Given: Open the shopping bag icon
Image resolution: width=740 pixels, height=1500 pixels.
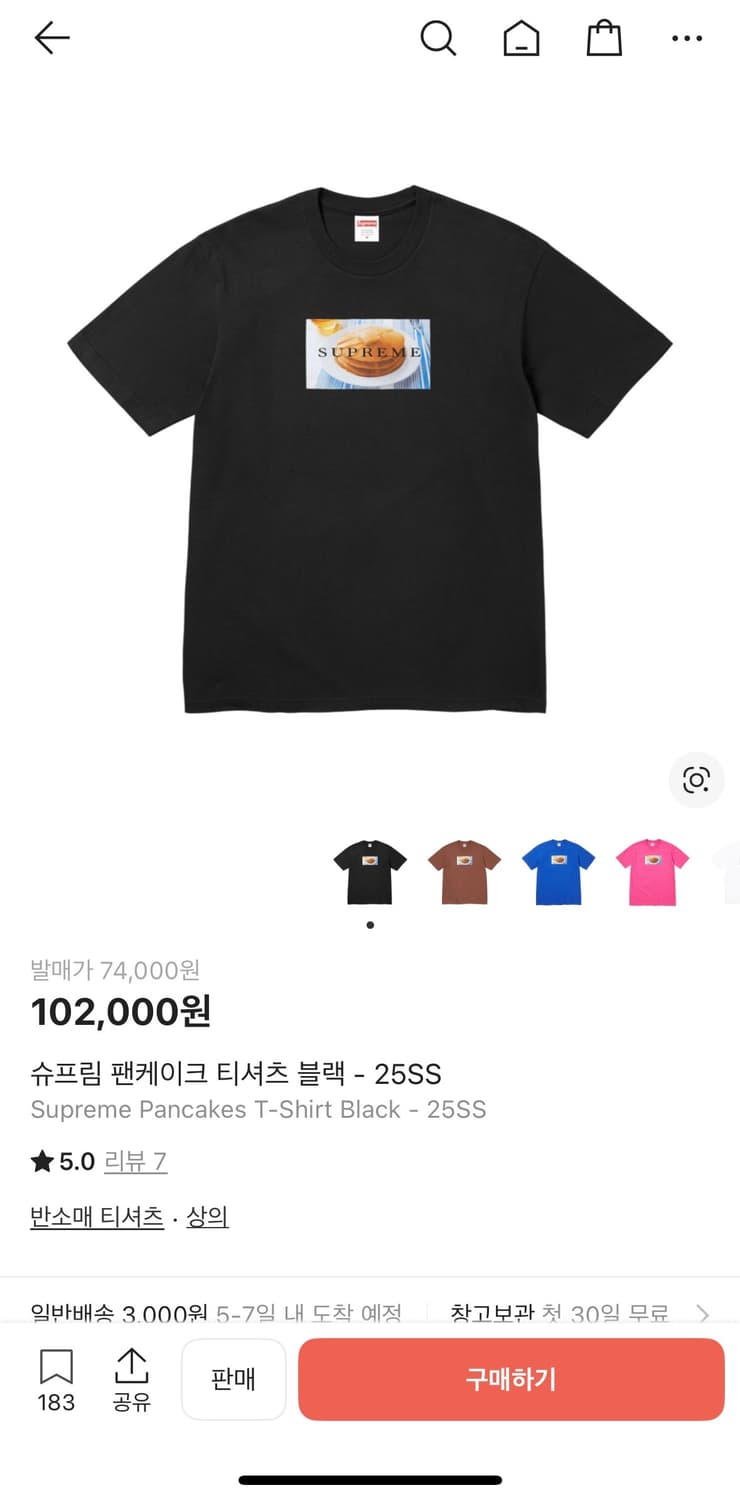Looking at the screenshot, I should click(x=604, y=38).
